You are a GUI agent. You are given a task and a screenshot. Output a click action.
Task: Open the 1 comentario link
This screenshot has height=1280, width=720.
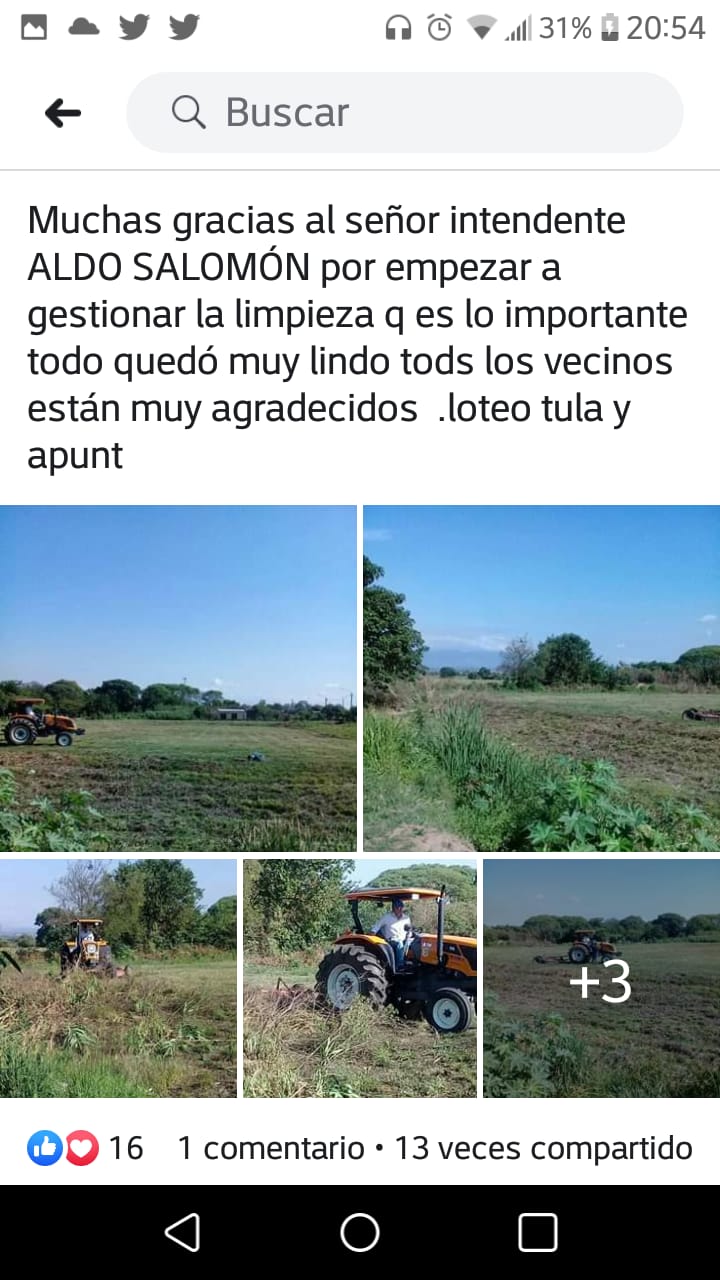[x=270, y=1148]
